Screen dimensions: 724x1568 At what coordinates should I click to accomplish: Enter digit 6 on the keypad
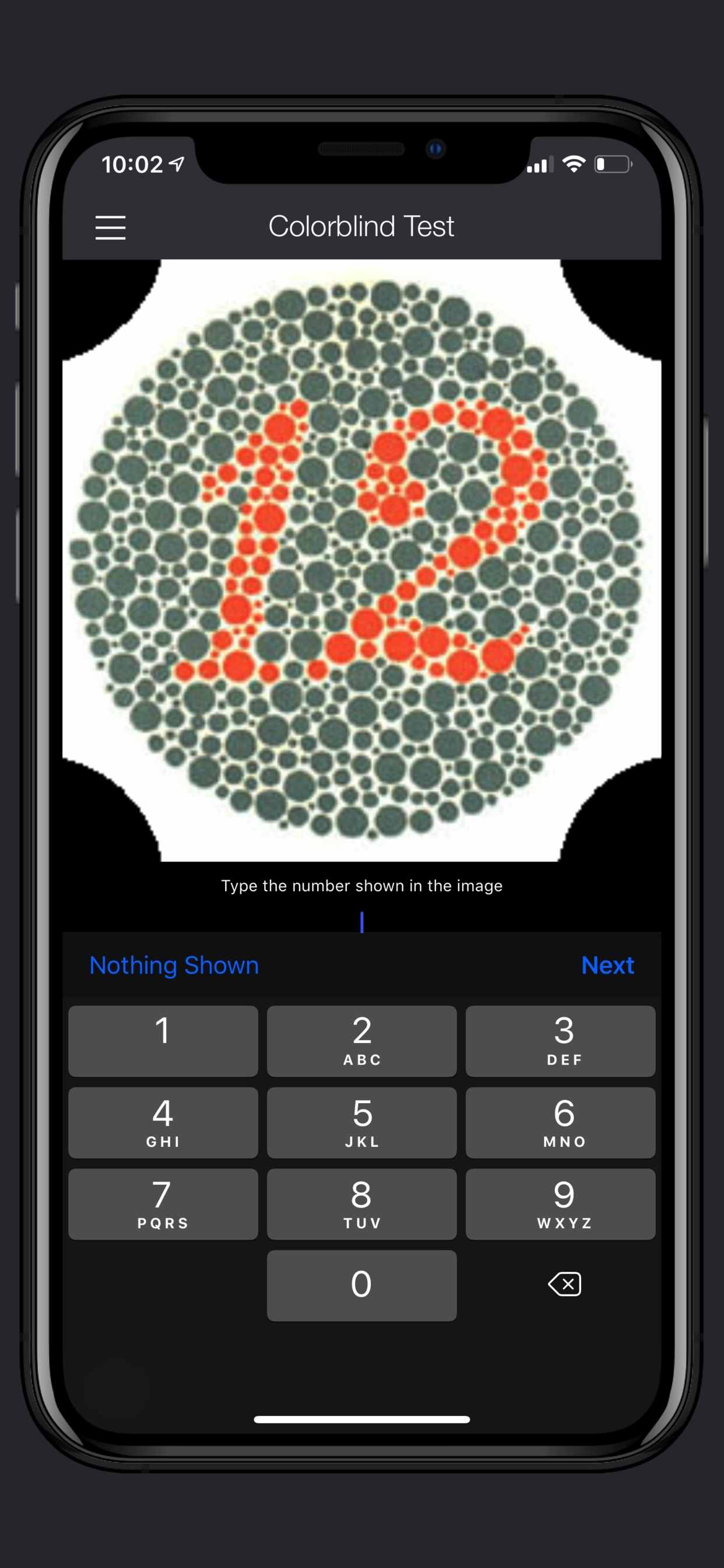[x=560, y=1122]
